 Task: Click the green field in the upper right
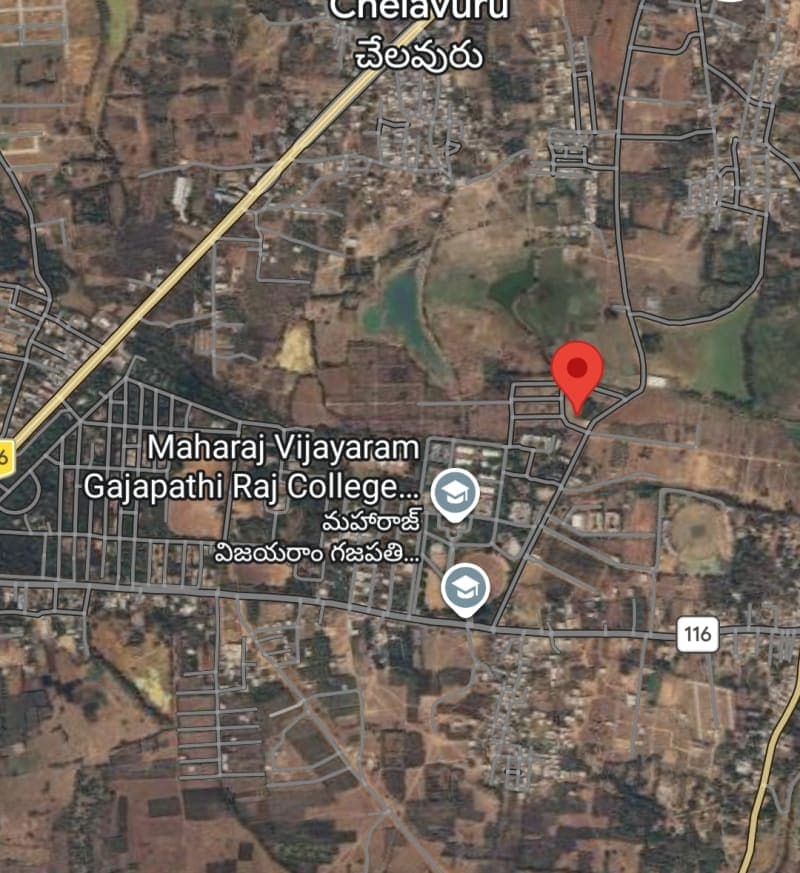pos(720,350)
